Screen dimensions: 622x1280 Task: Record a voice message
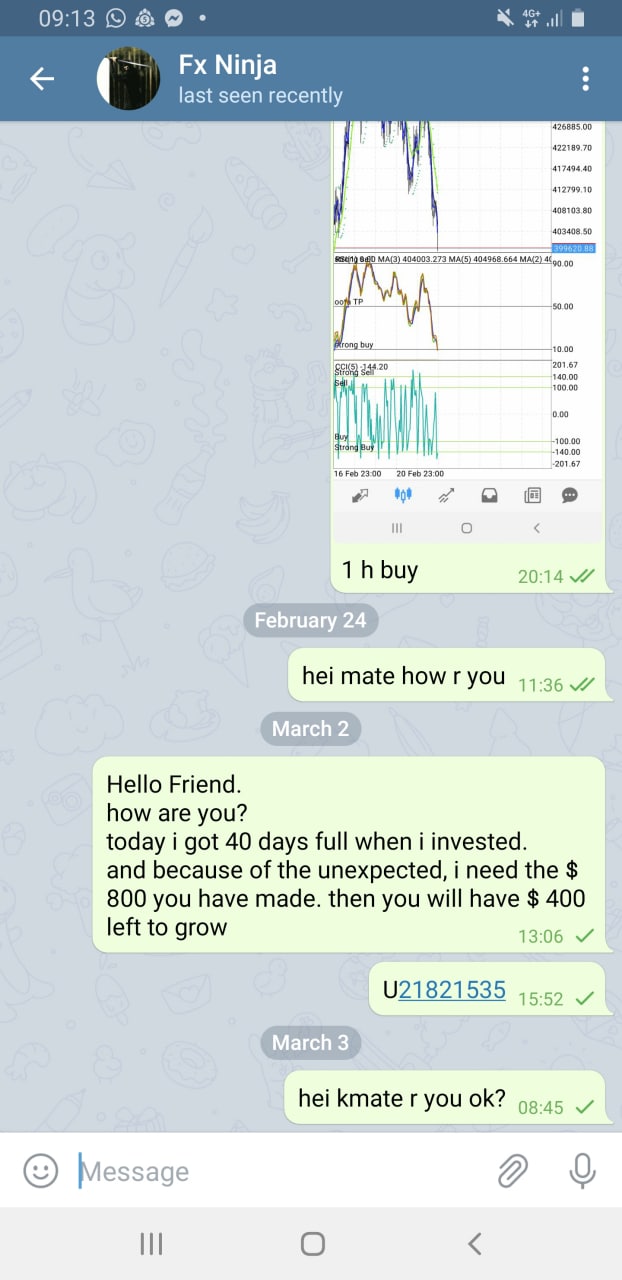(582, 1170)
